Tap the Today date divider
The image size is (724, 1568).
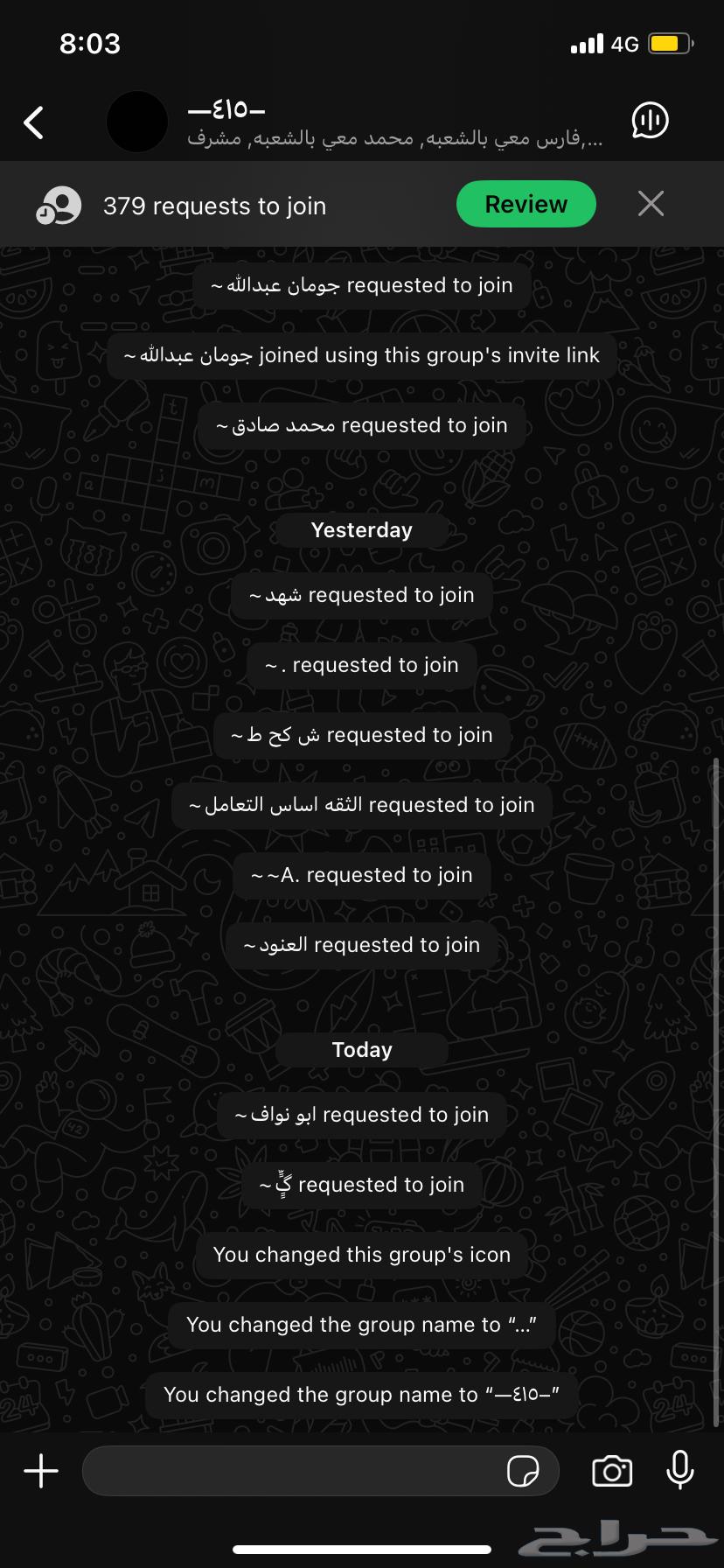pos(361,1049)
